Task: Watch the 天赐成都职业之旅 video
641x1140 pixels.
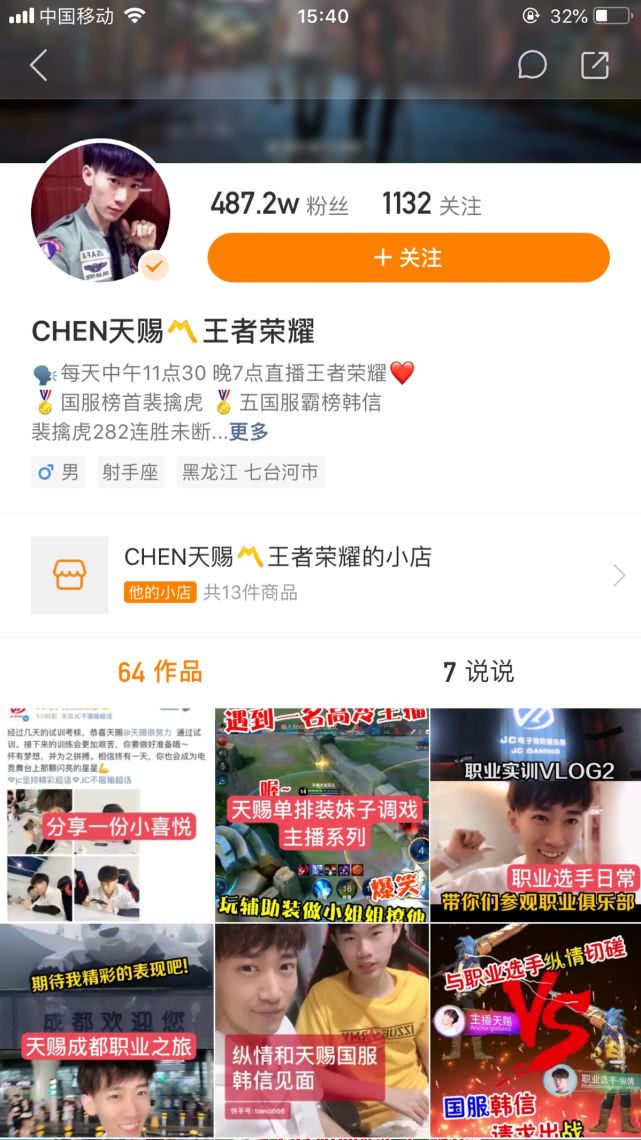Action: [x=107, y=1030]
